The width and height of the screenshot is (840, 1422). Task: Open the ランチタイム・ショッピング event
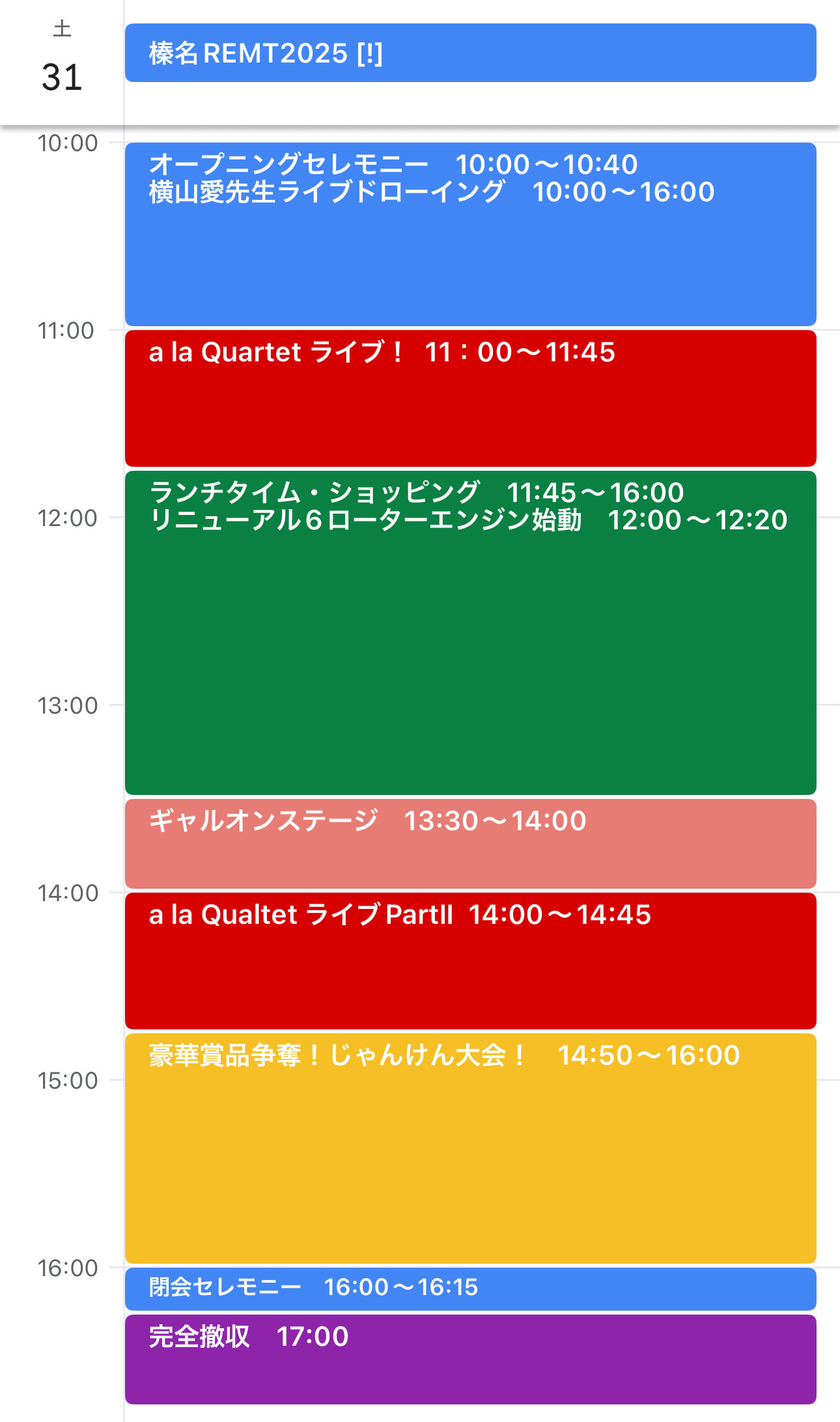tap(470, 633)
